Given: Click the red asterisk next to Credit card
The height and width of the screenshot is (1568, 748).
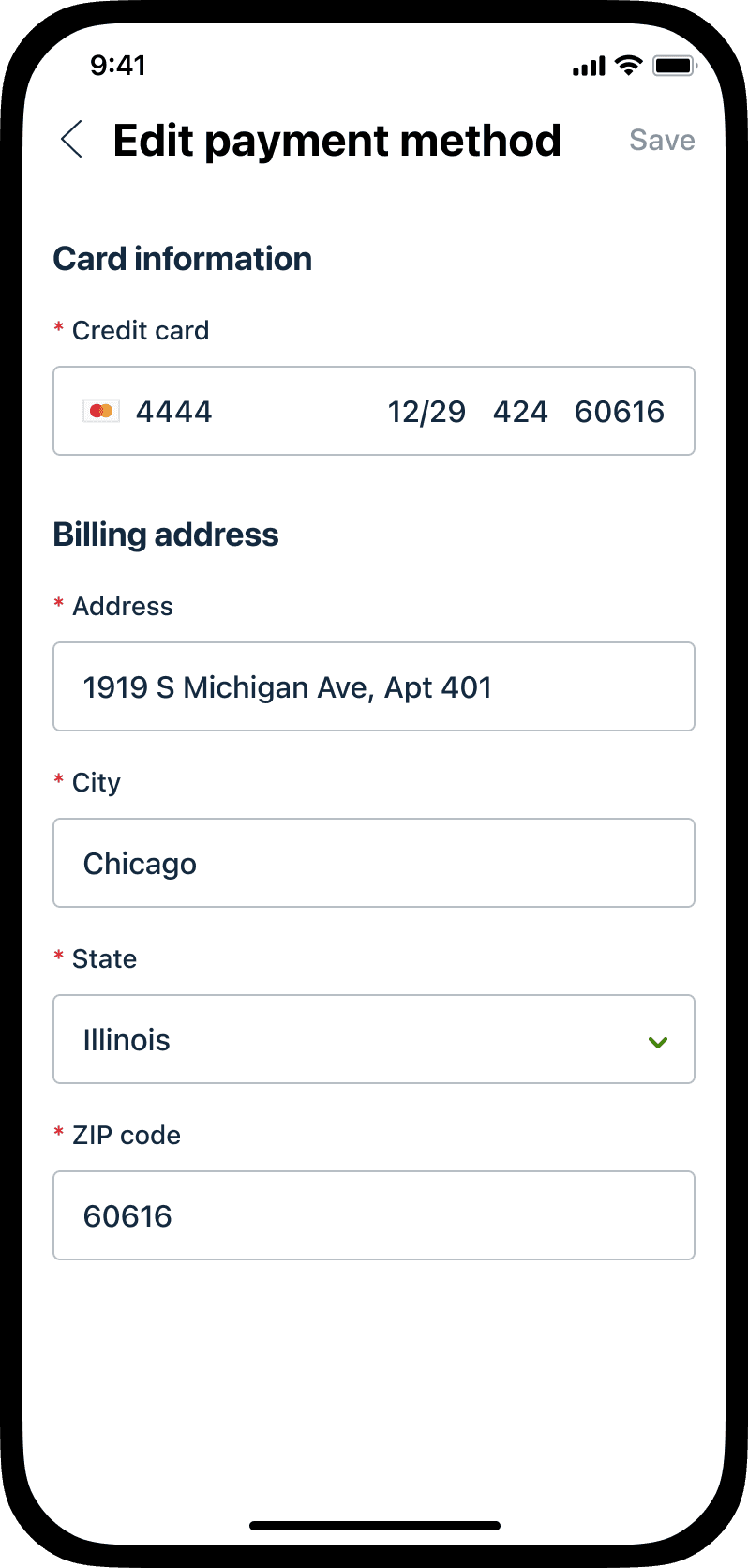Looking at the screenshot, I should pos(57,329).
